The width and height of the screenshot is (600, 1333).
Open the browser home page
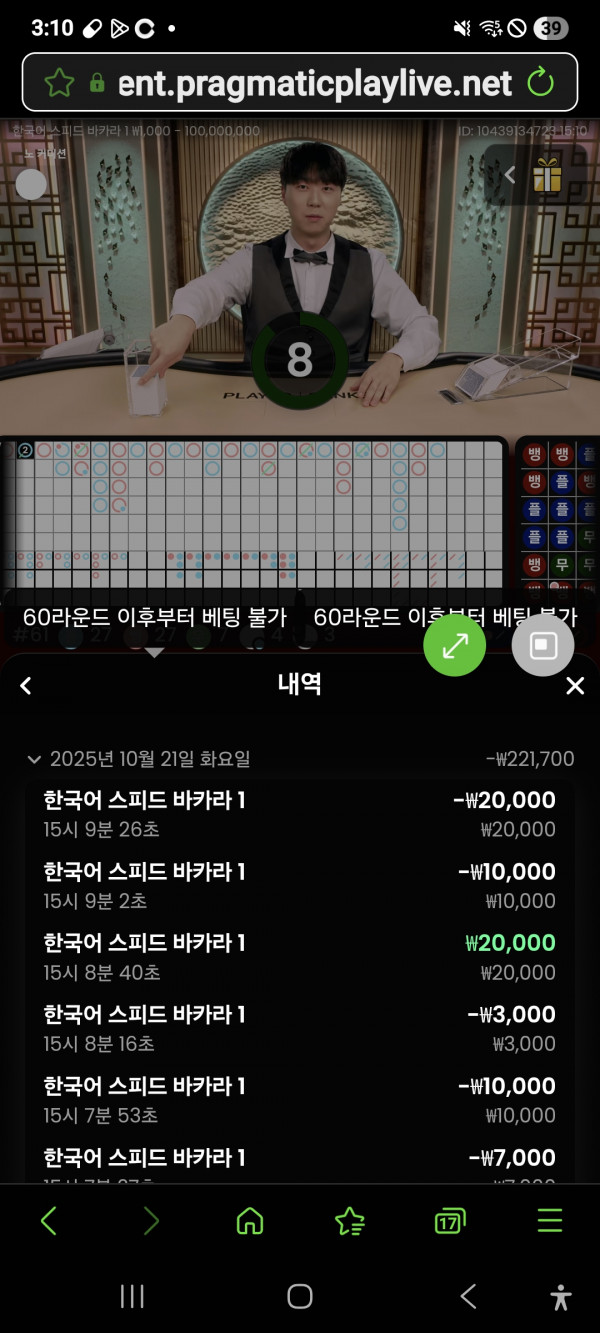249,1220
